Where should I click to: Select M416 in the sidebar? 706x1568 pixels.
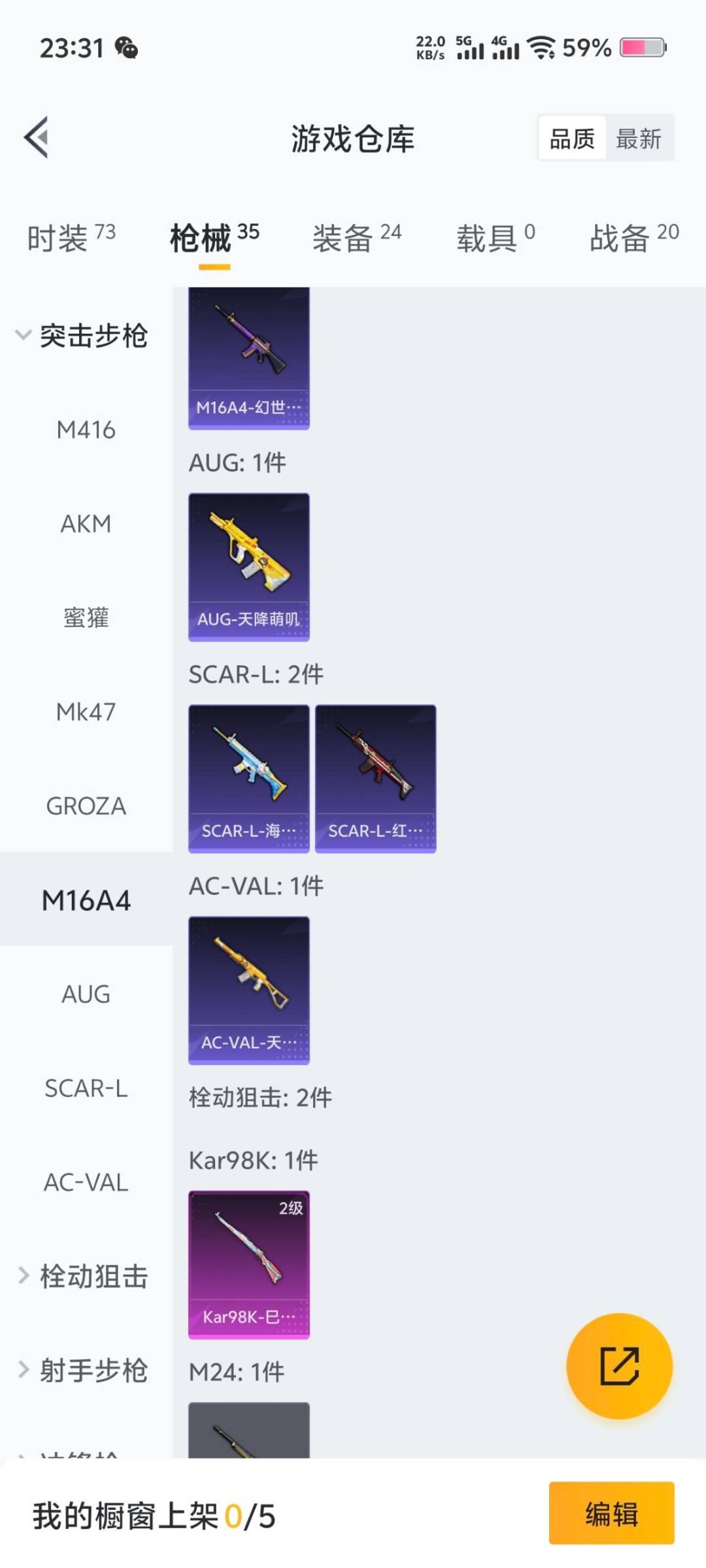[86, 430]
